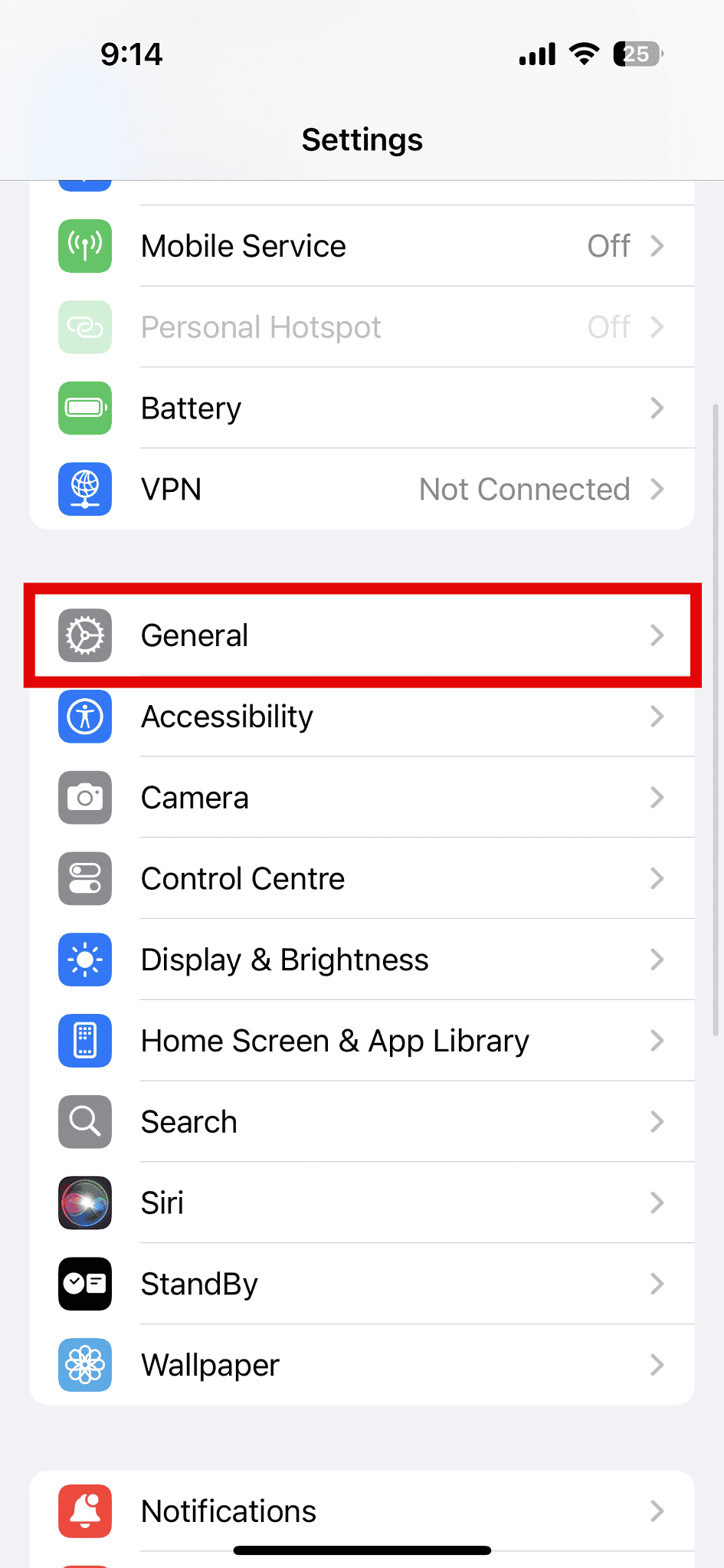Open Mobile Service settings via antenna icon

pyautogui.click(x=84, y=246)
